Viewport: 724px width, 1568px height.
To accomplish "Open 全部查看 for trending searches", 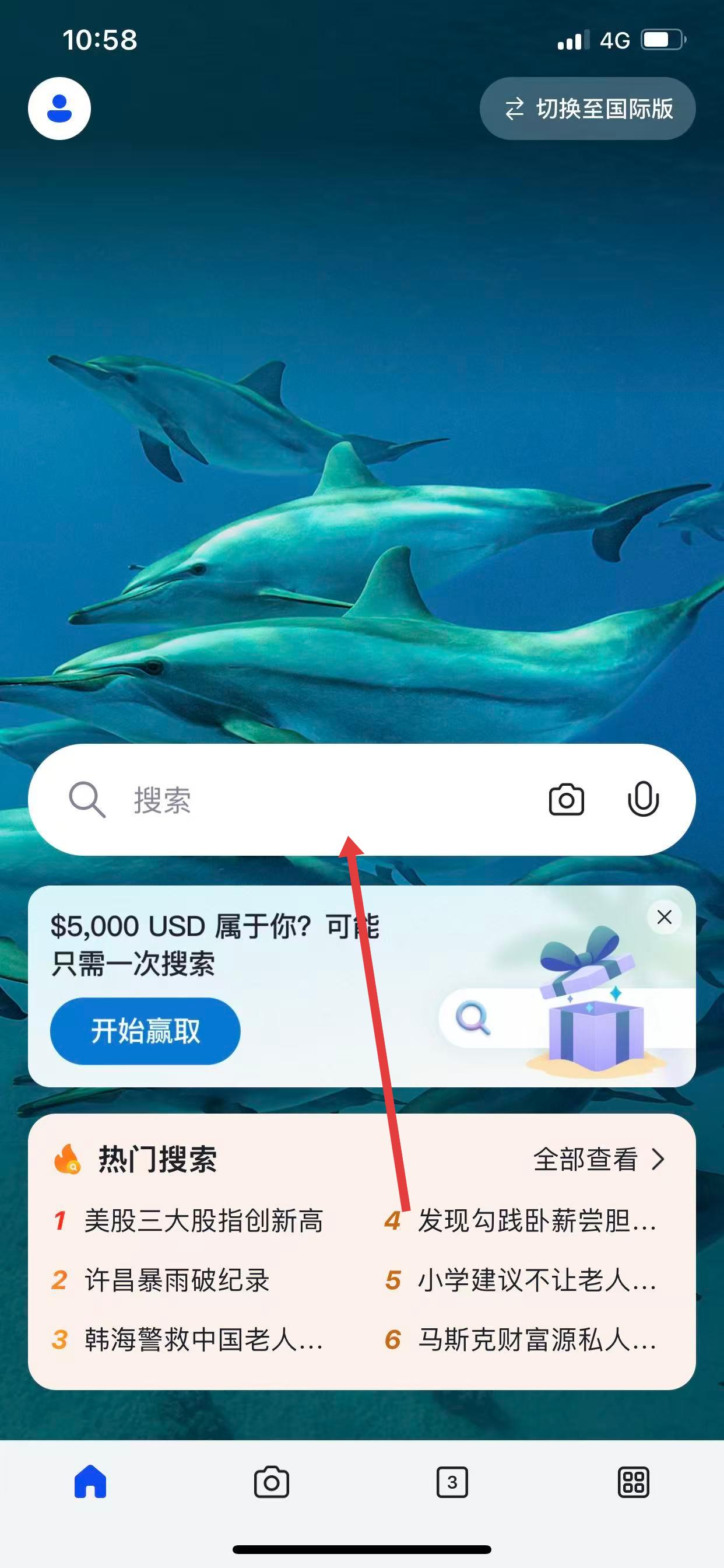I will pyautogui.click(x=599, y=1160).
